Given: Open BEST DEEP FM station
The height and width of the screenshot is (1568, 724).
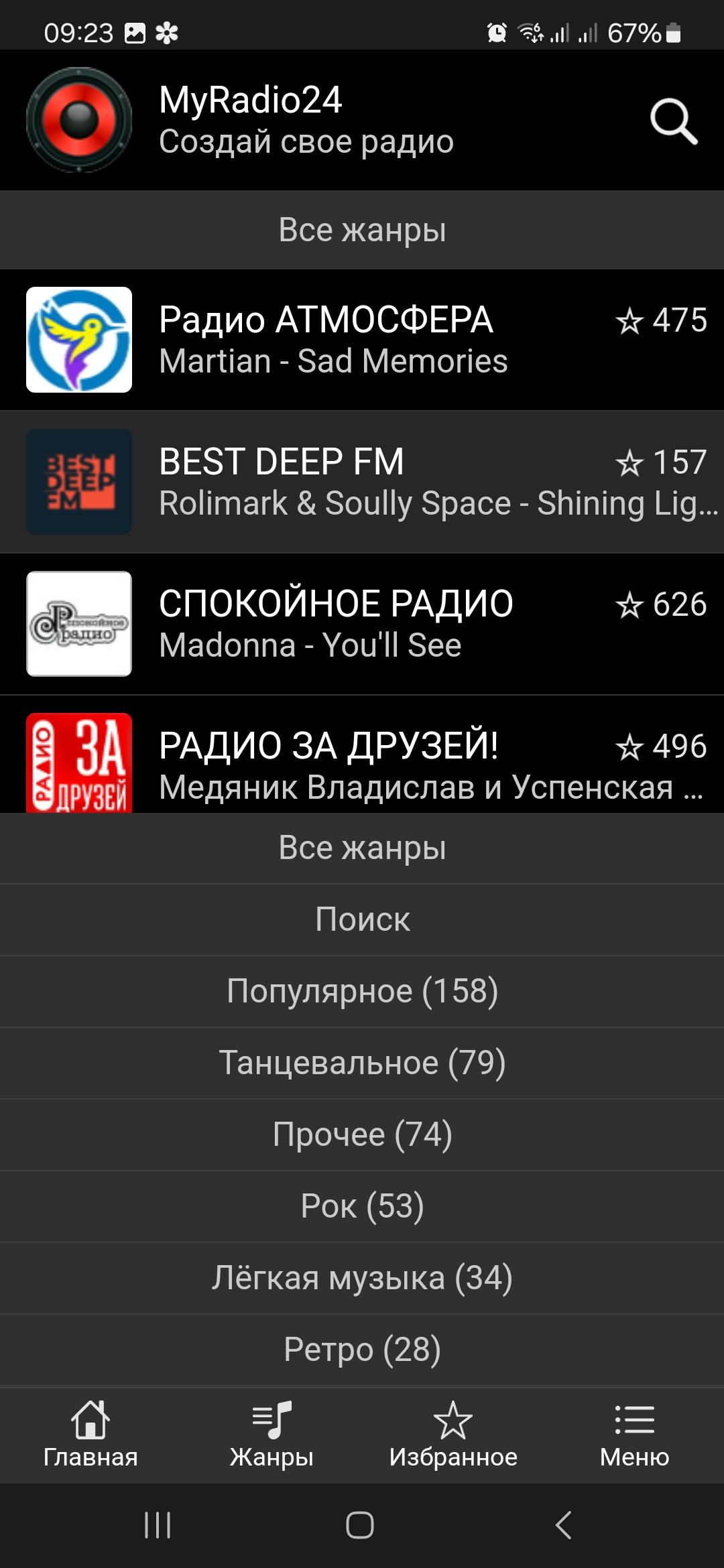Looking at the screenshot, I should tap(362, 482).
